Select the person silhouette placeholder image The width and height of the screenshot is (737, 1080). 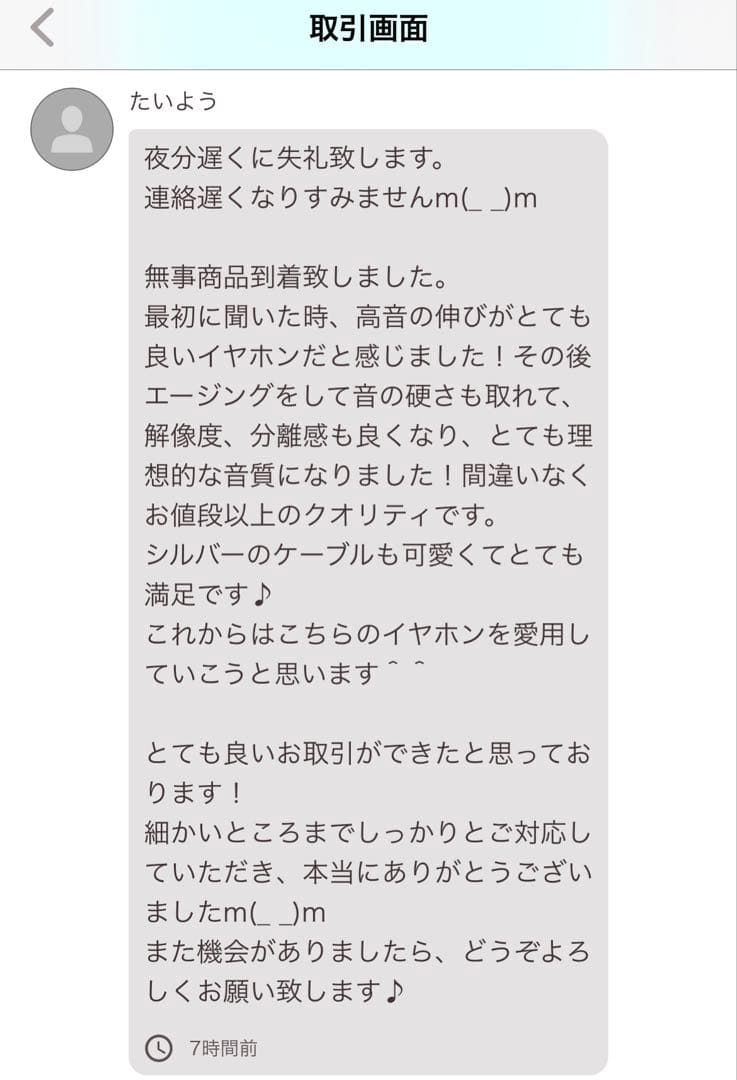coord(71,131)
